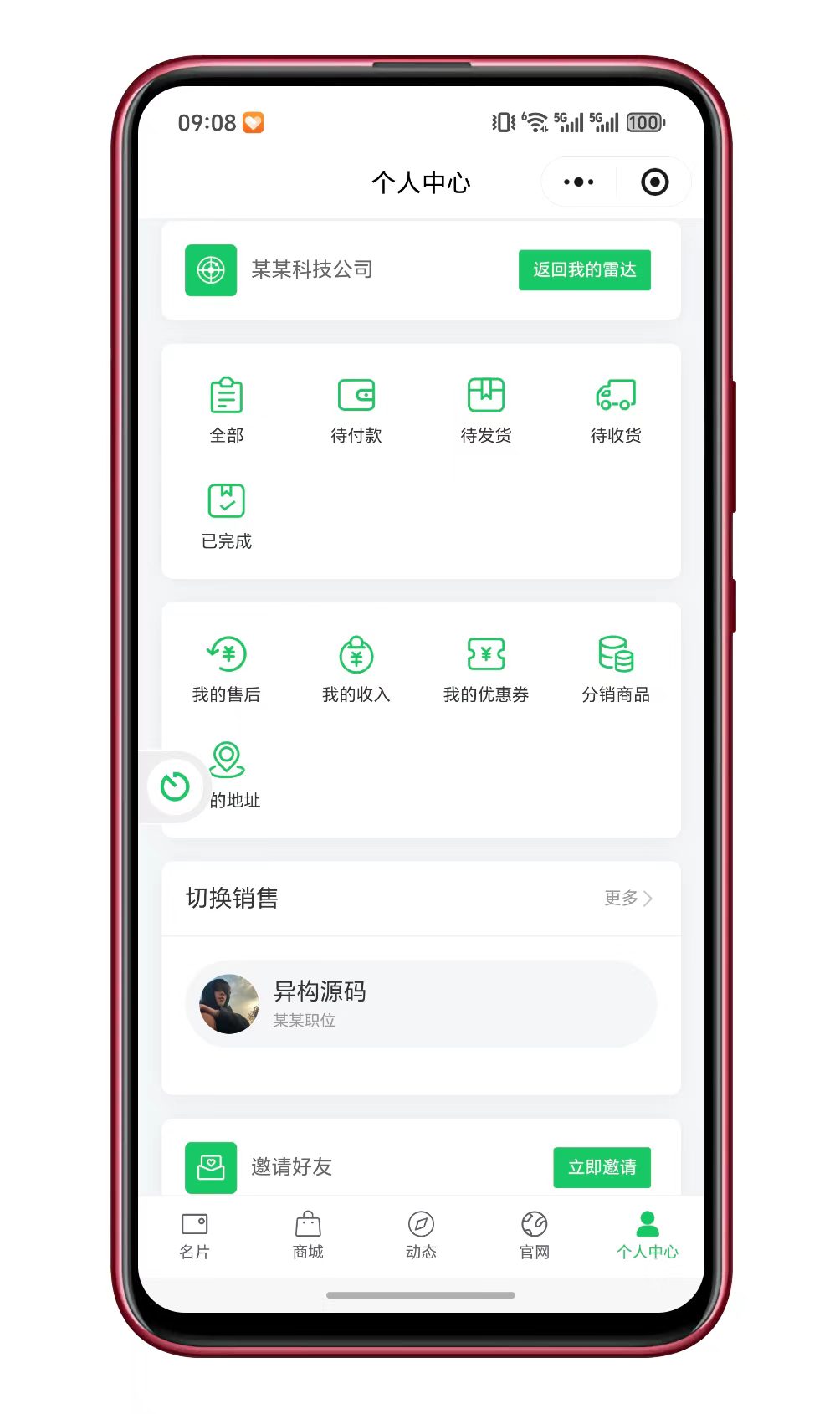Viewport: 840px width, 1414px height.
Task: Tap the 立即邀请 button
Action: pos(602,1166)
